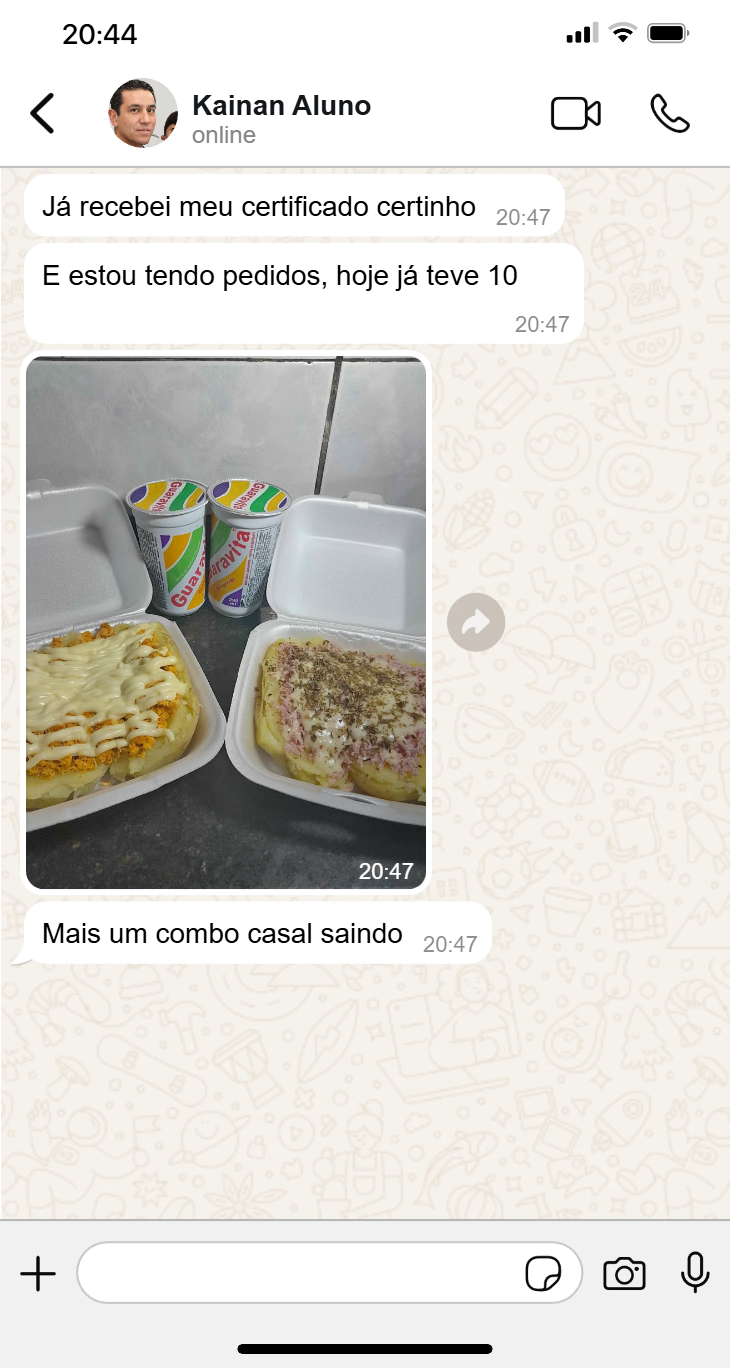Image resolution: width=732 pixels, height=1370 pixels.
Task: Start a video call with Kainan Aluno
Action: click(x=576, y=114)
